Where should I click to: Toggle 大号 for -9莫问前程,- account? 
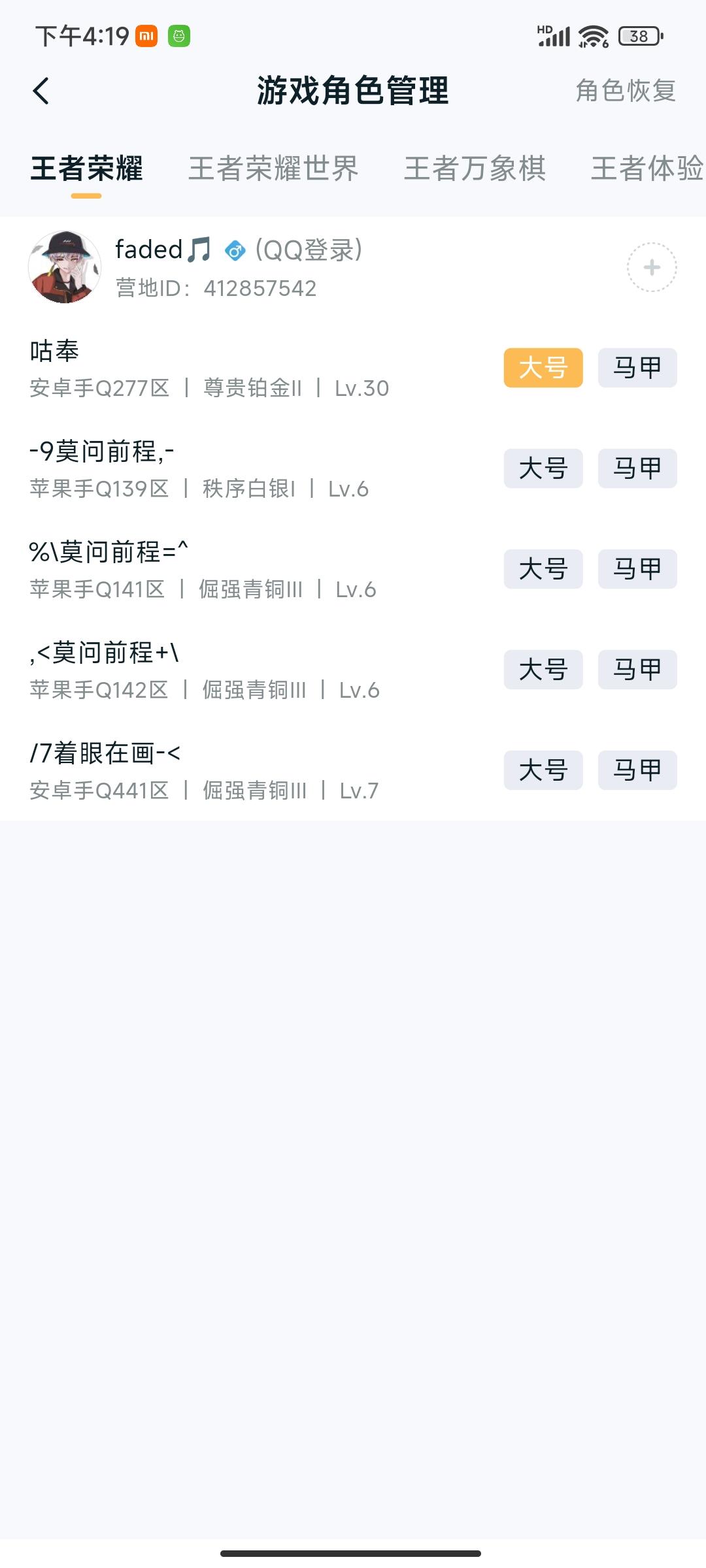click(543, 468)
